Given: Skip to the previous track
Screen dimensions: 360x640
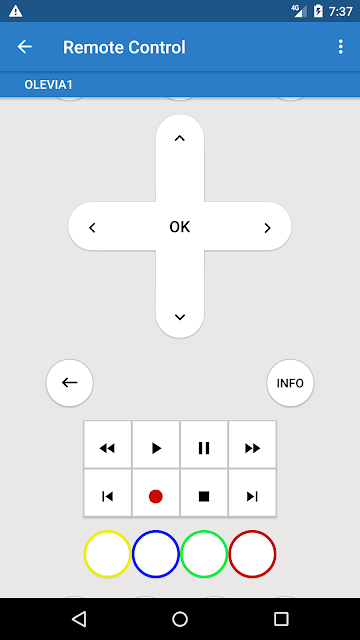Looking at the screenshot, I should tap(107, 496).
